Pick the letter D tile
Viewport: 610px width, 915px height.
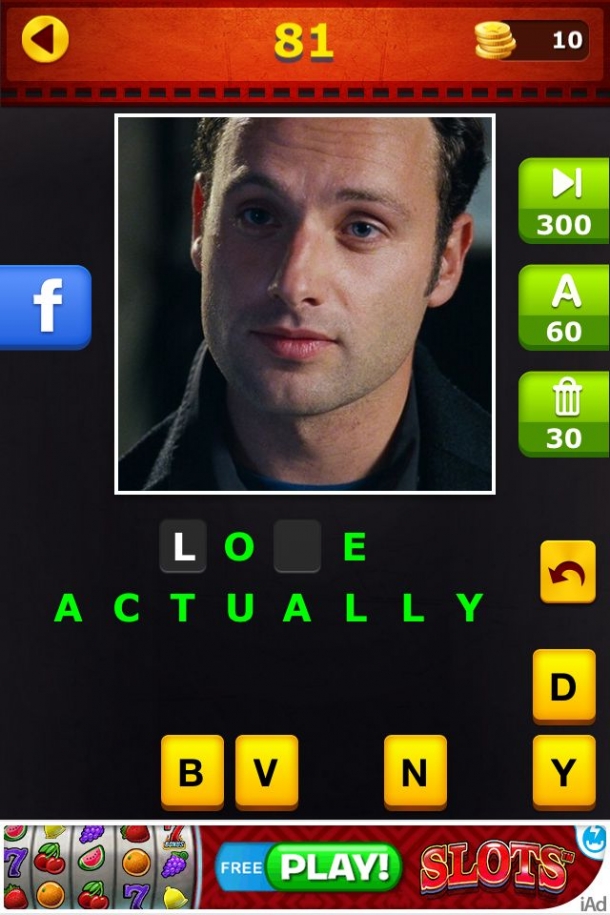tap(563, 687)
